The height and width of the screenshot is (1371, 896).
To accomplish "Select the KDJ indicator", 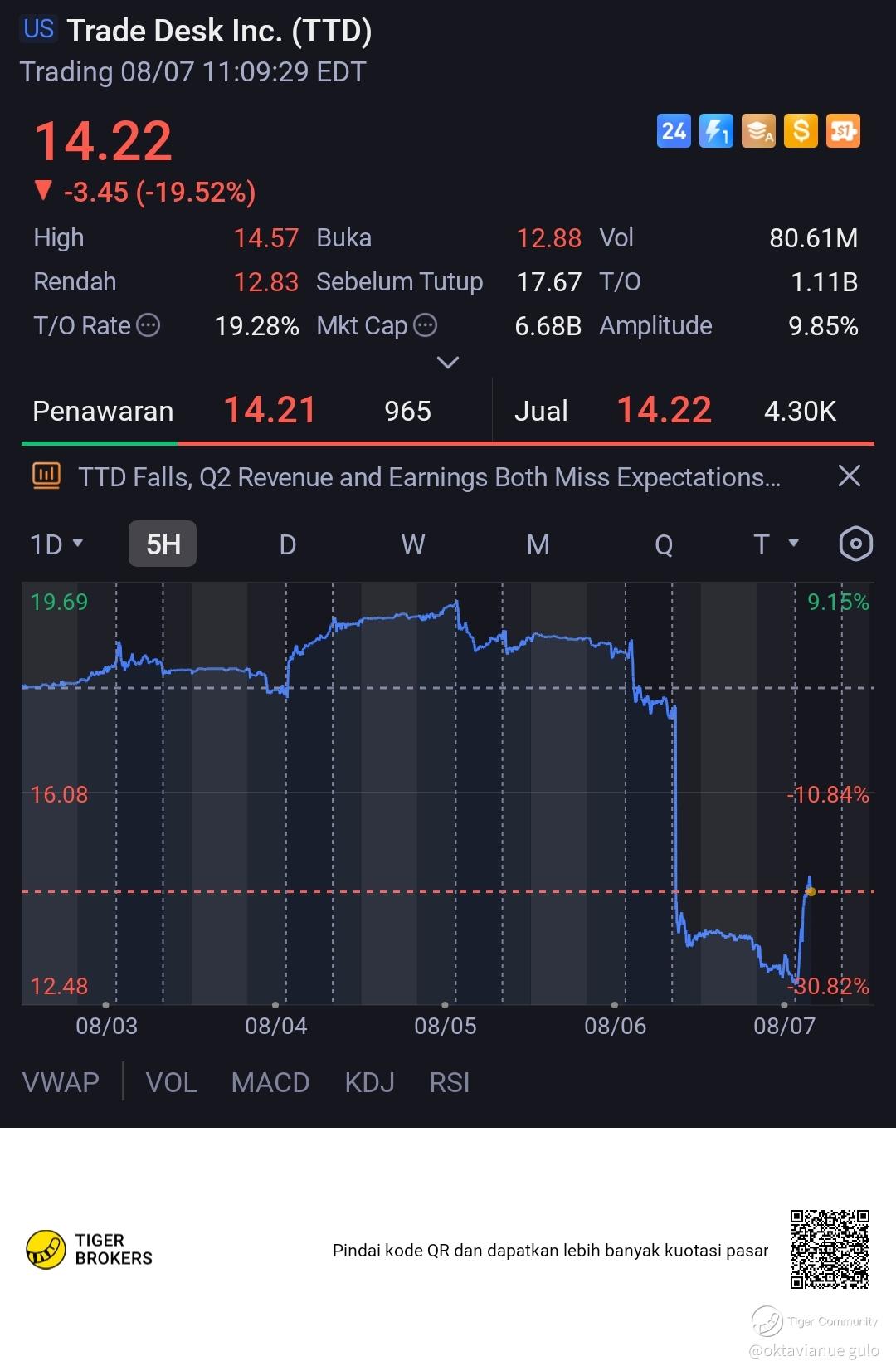I will [369, 1082].
